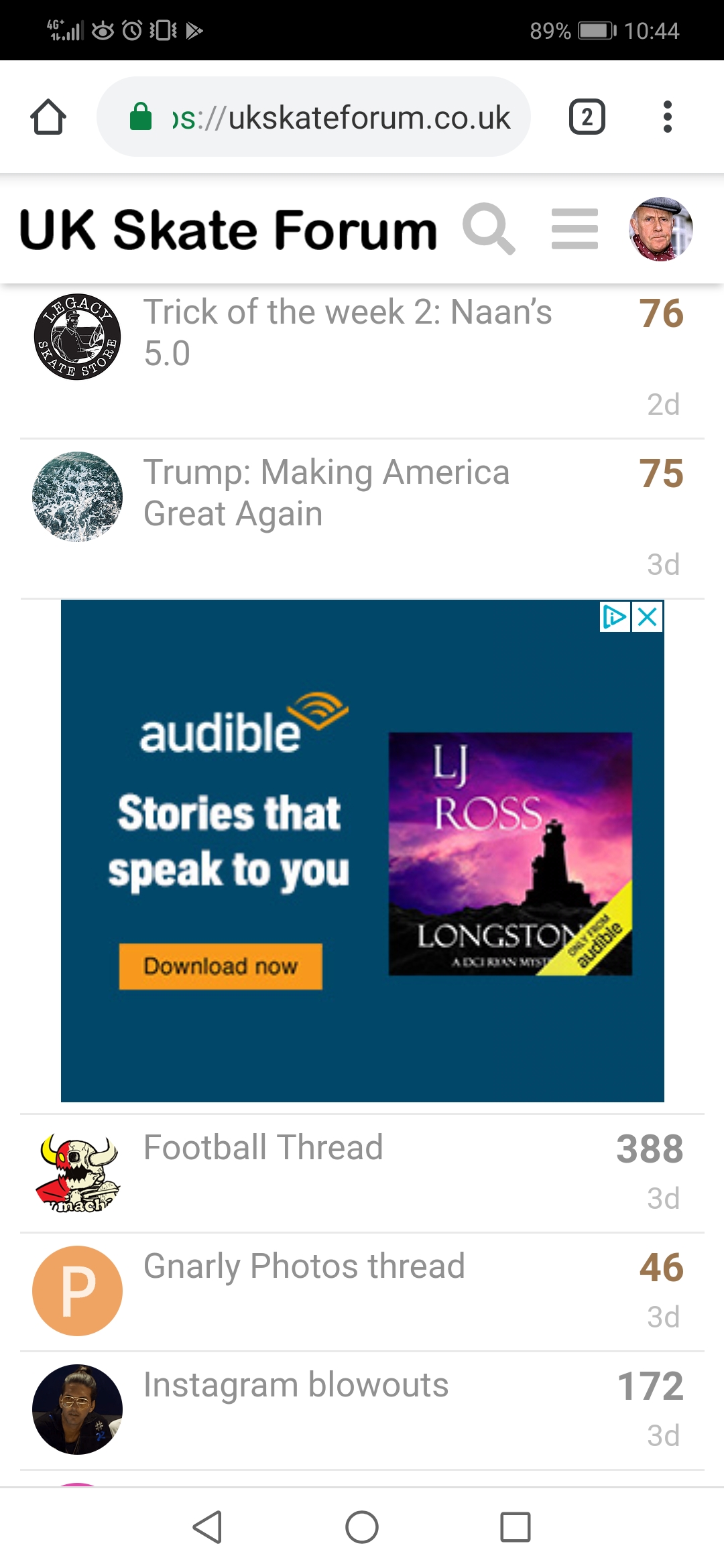
Task: Open the Football Thread topic
Action: tap(263, 1147)
